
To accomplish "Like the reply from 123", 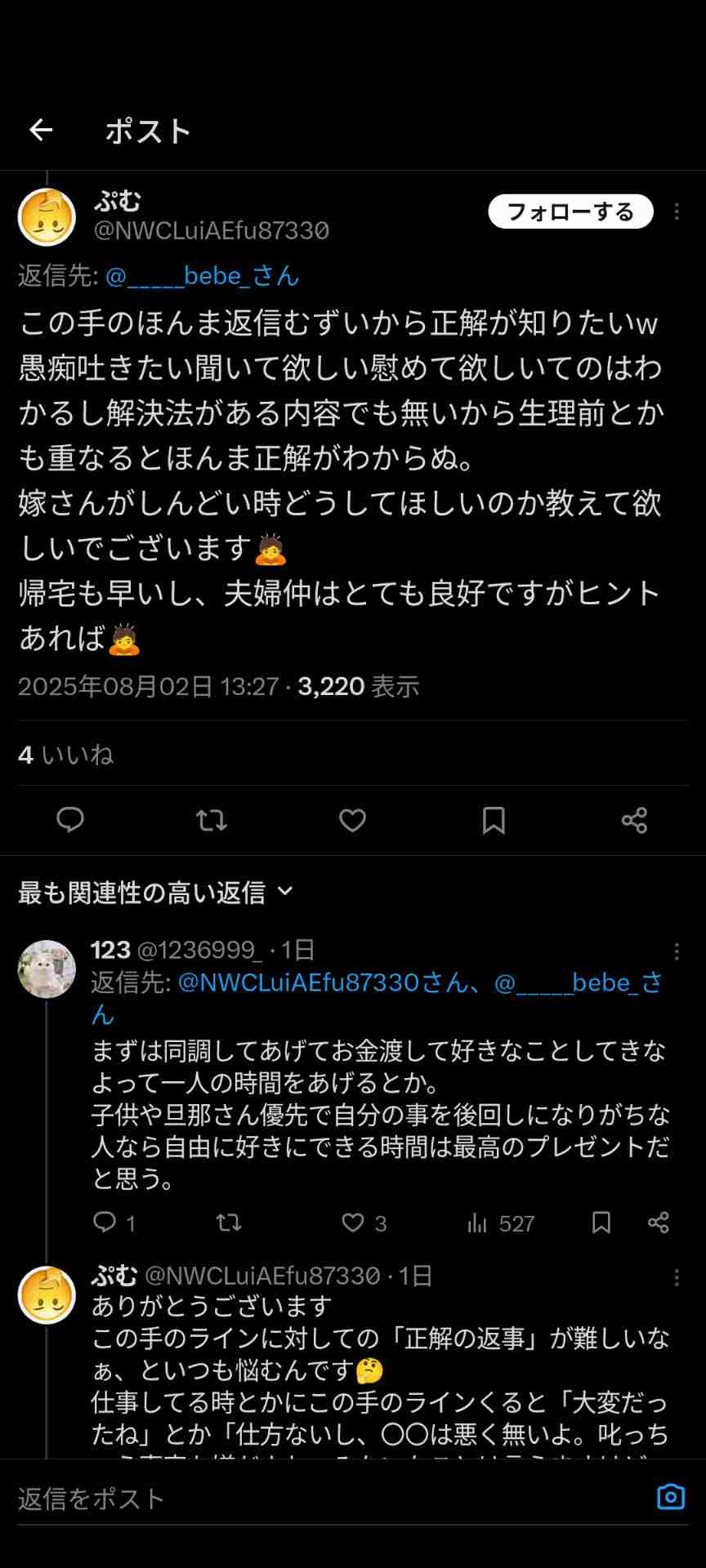I will (364, 1223).
